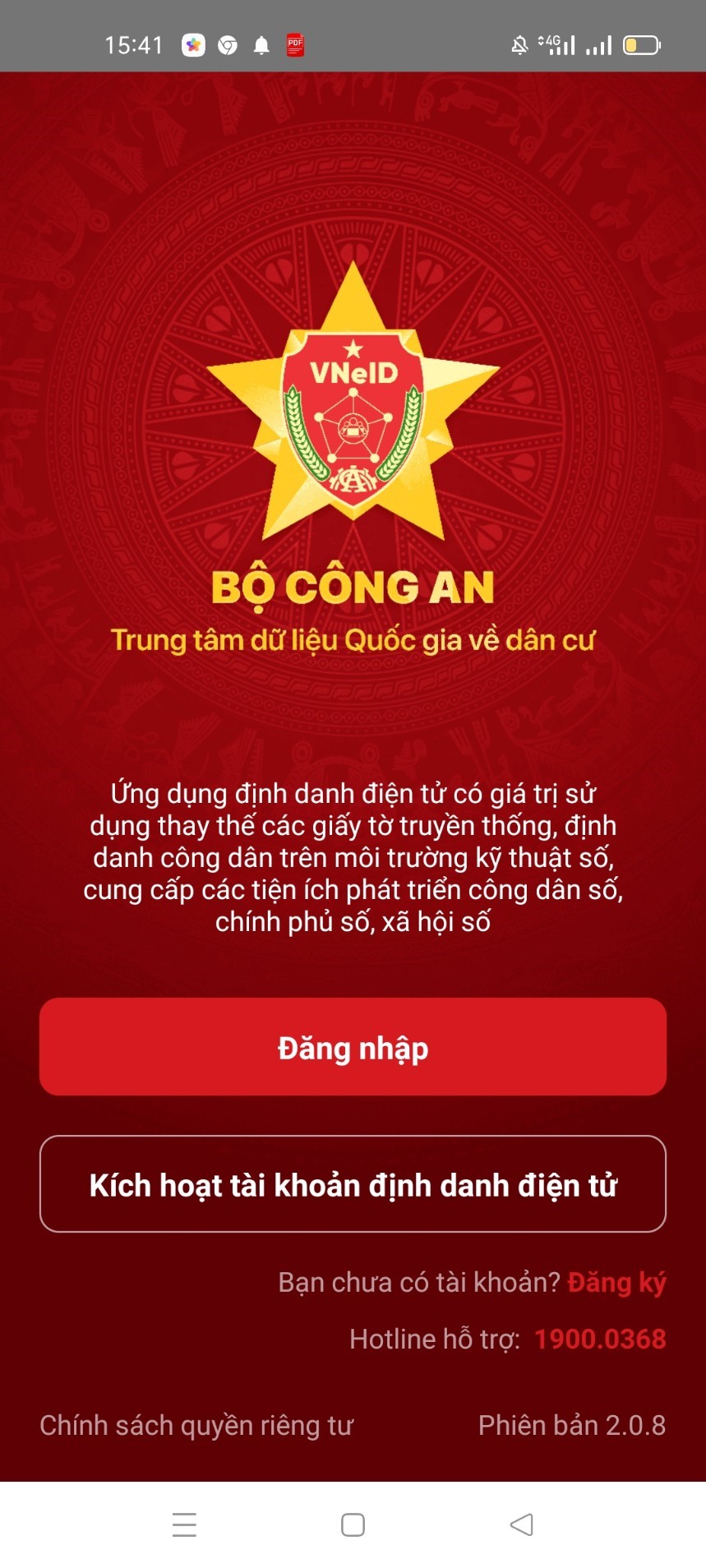Select Kích hoạt tài khoản định danh điện tử
The height and width of the screenshot is (1568, 706).
coord(353,1184)
